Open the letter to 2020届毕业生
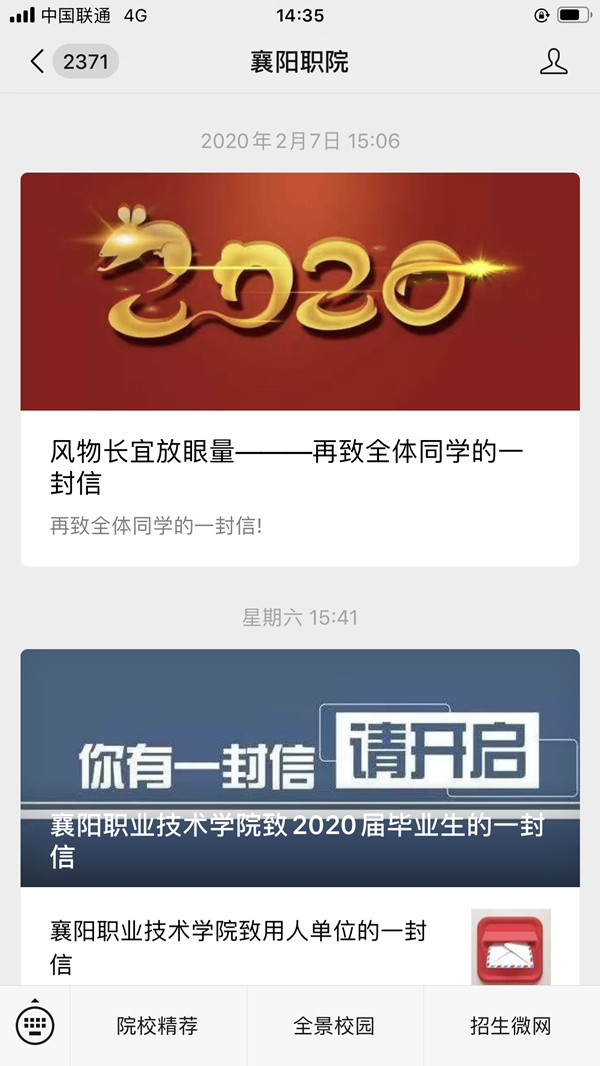 click(x=300, y=768)
